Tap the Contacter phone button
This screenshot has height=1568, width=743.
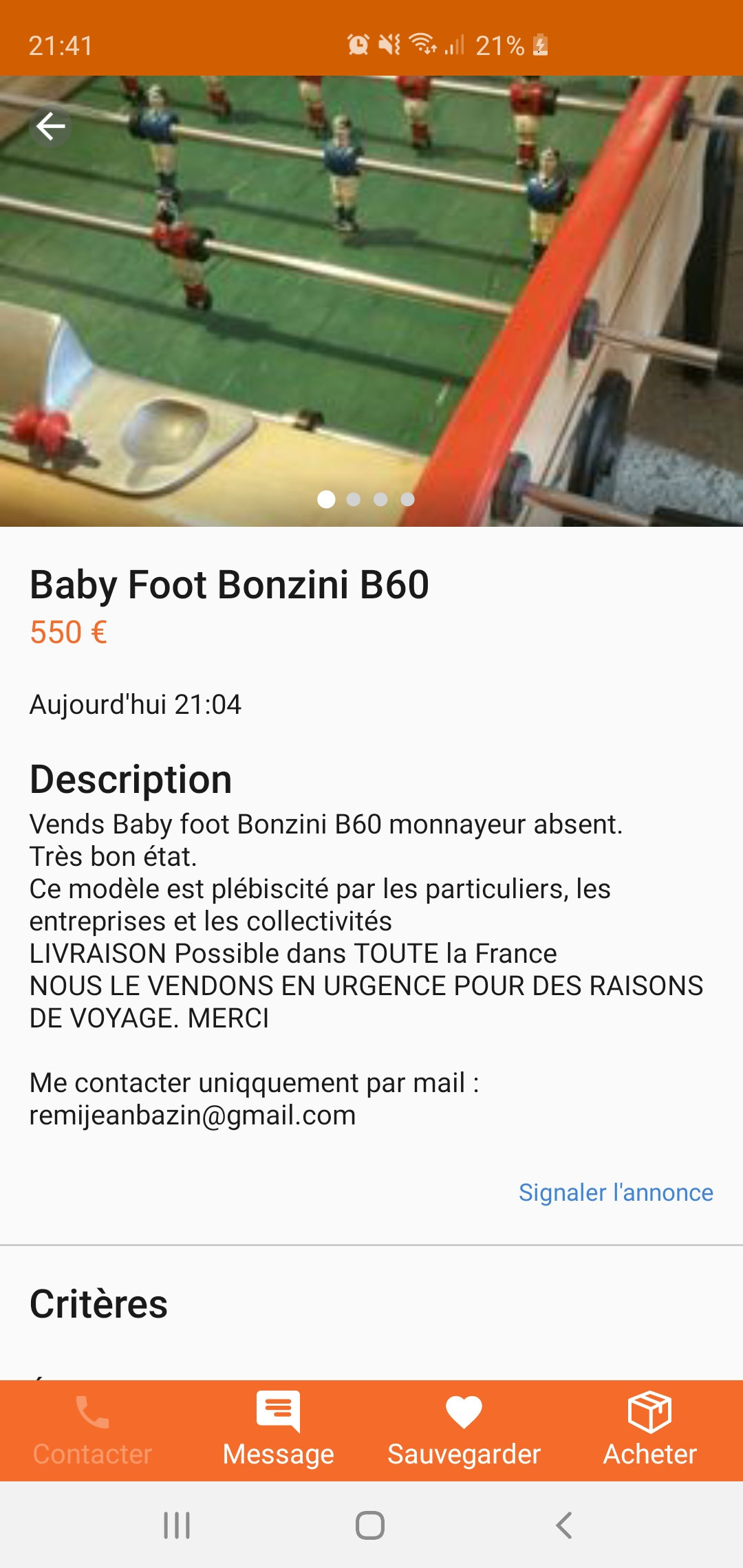[x=92, y=1430]
